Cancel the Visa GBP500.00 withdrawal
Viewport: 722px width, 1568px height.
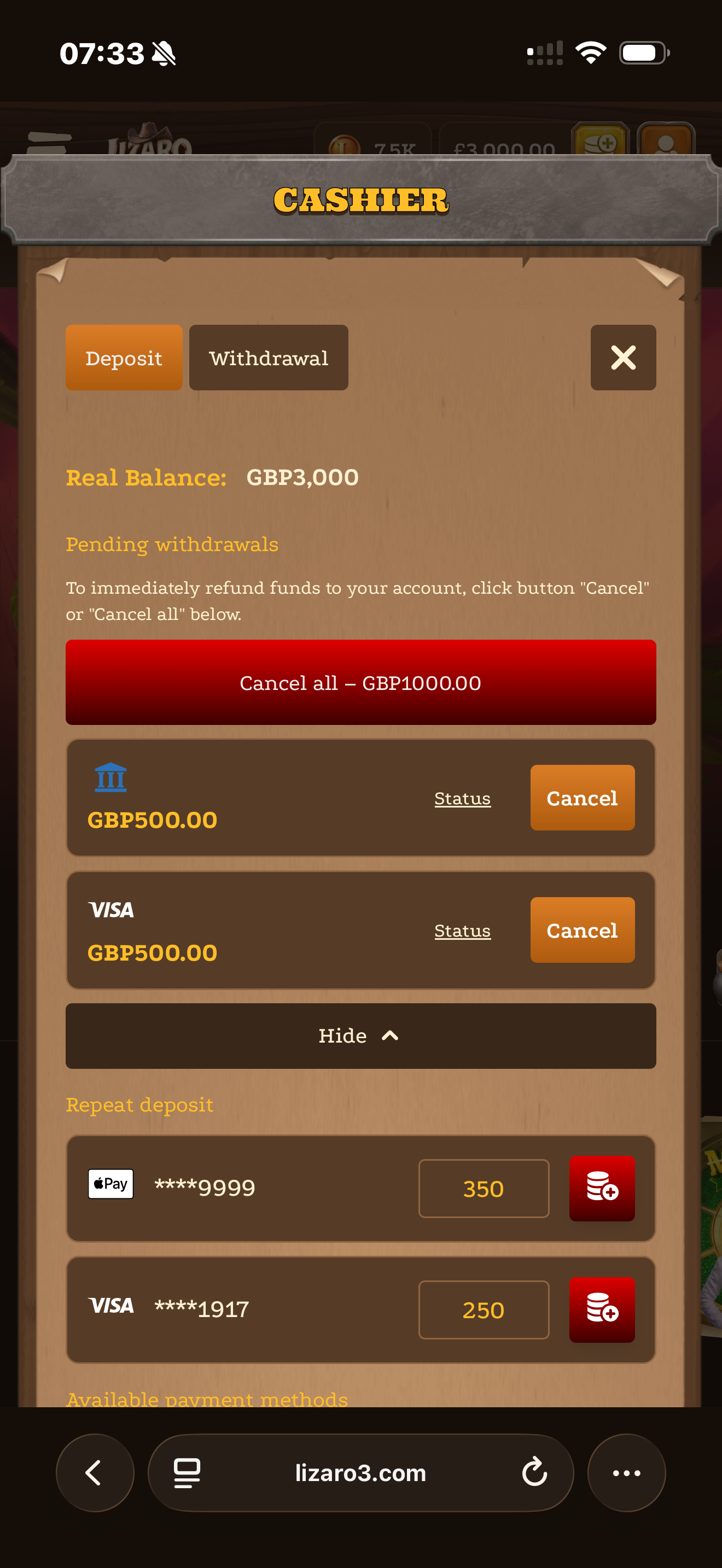[x=581, y=929]
